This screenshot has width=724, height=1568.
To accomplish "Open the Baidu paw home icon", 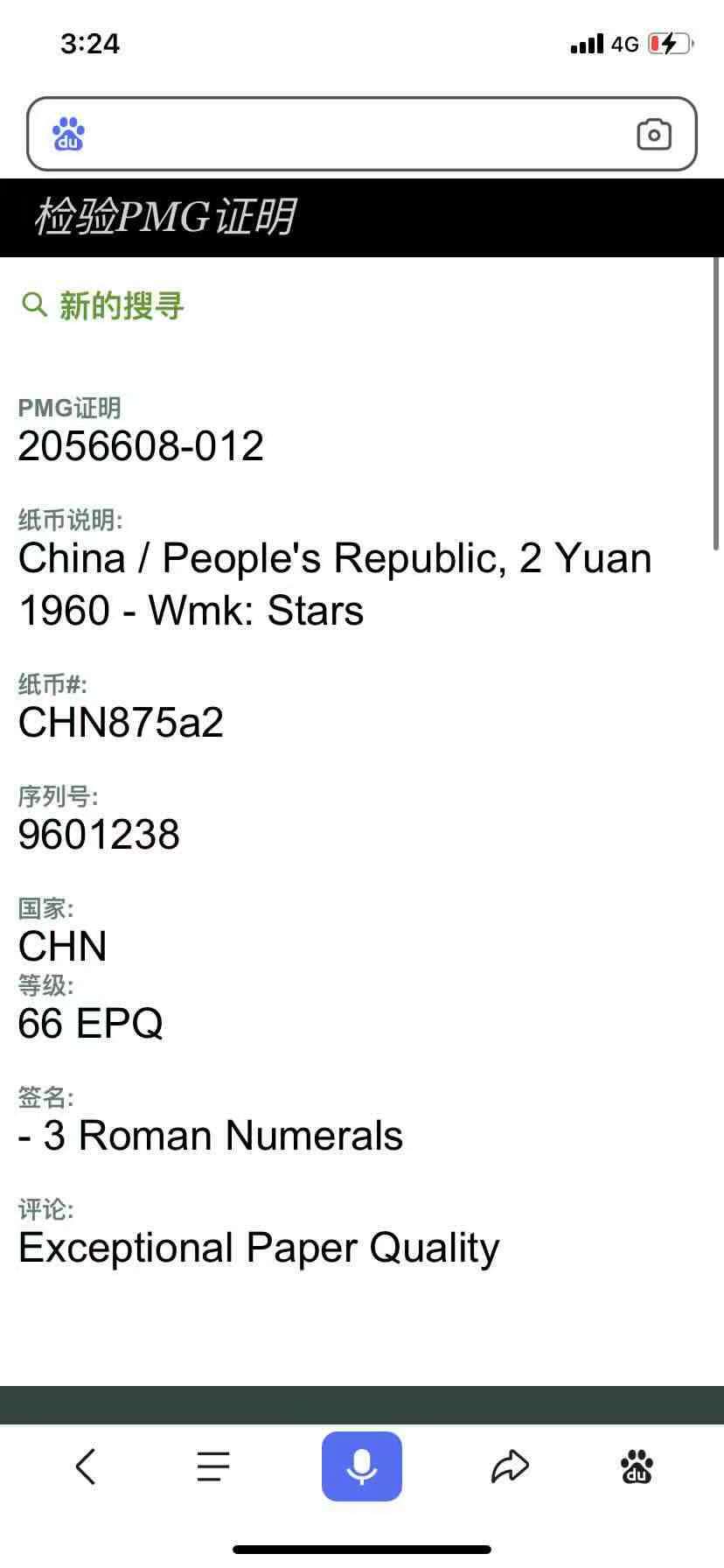I will (x=637, y=1466).
